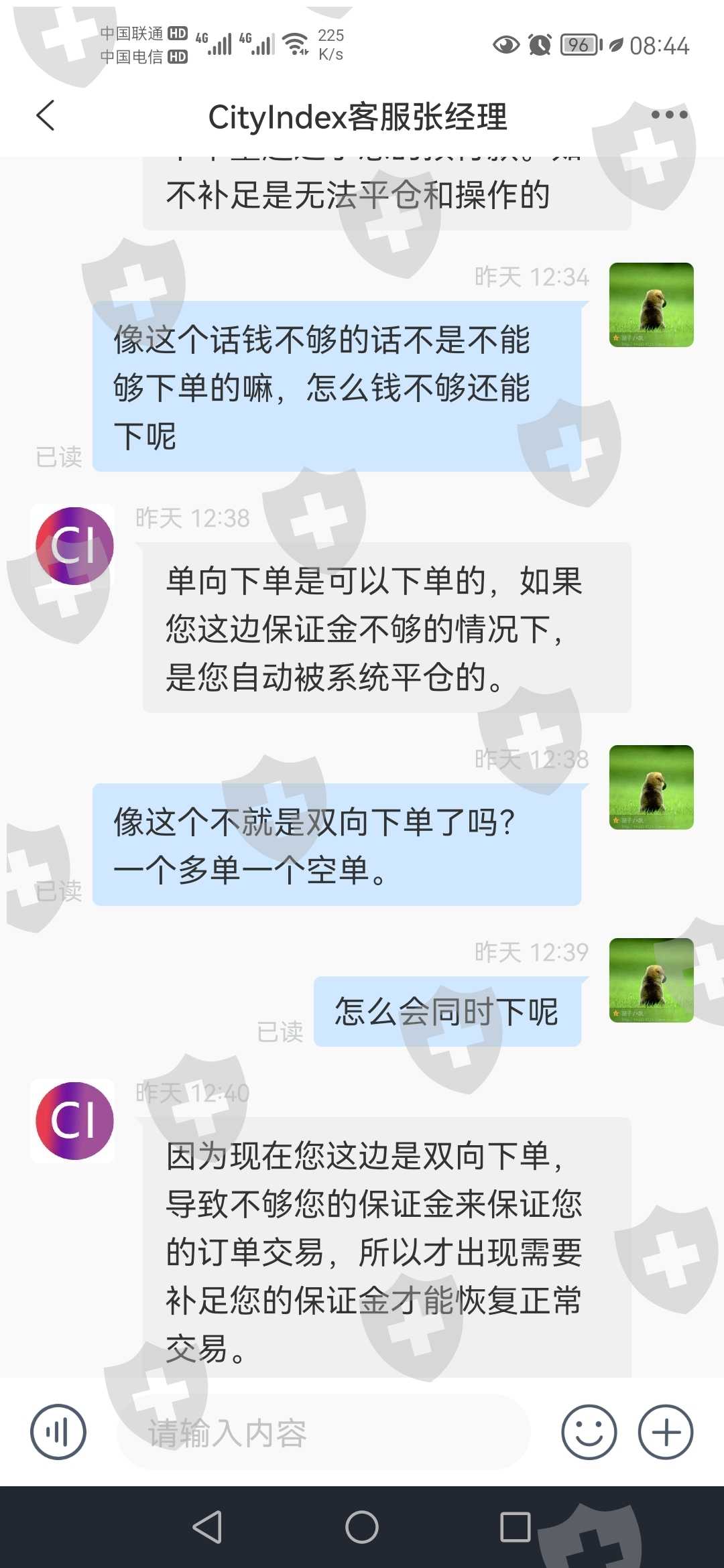Open the emoji picker
Screen dimensions: 724x1568
(x=589, y=1432)
